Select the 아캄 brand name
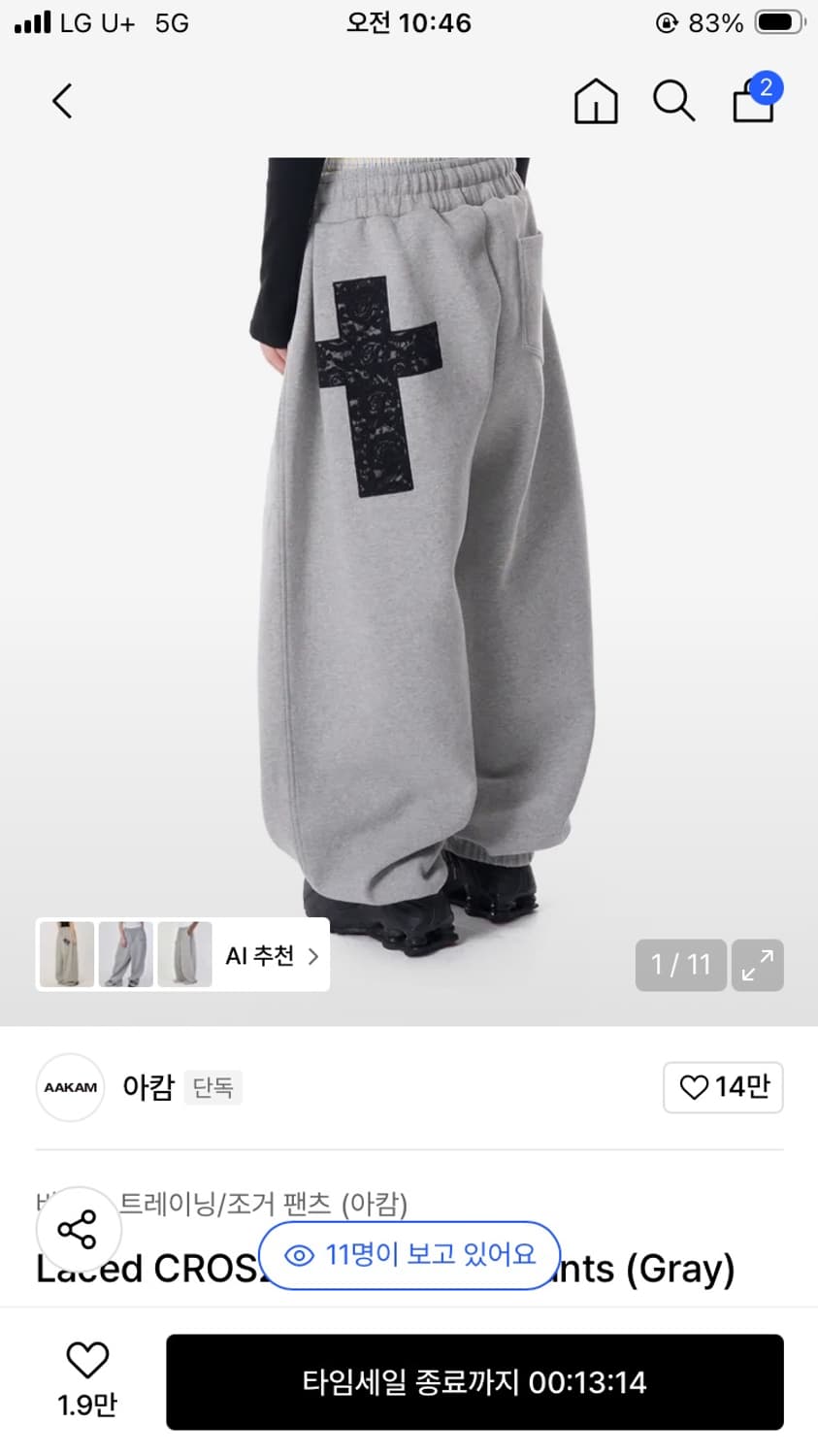The image size is (818, 1456). tap(147, 1087)
